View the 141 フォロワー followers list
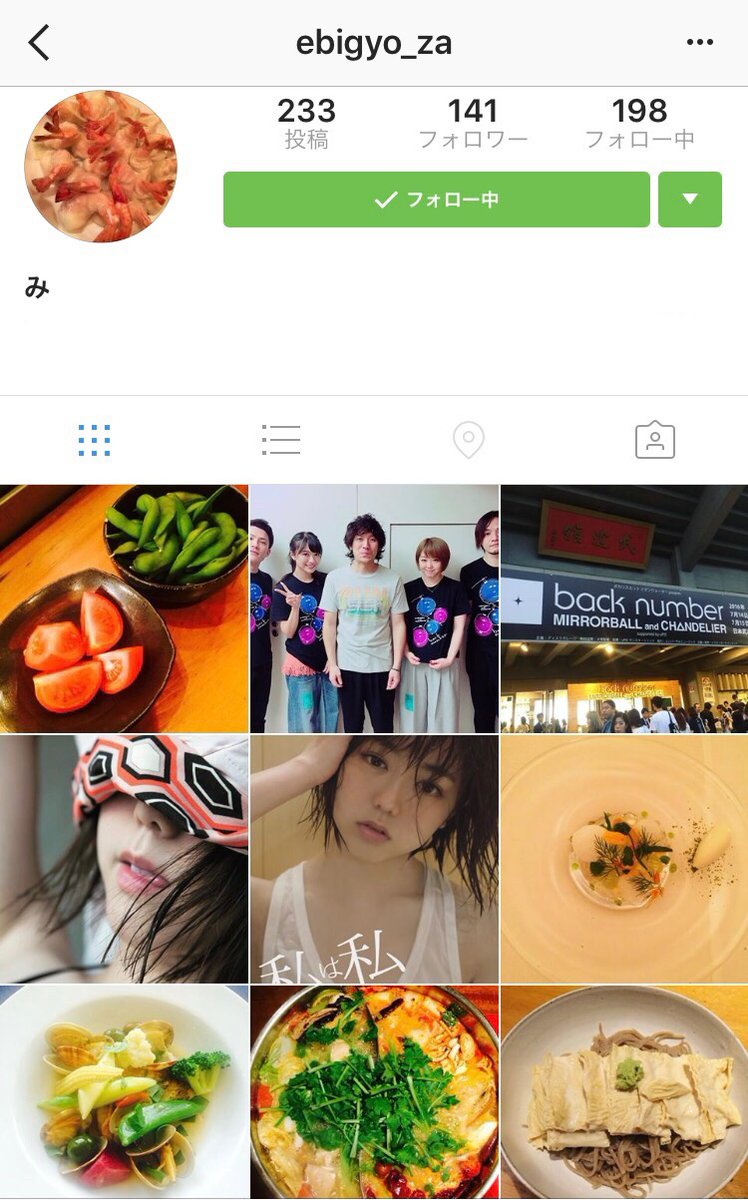Viewport: 748px width, 1200px height. pos(472,123)
